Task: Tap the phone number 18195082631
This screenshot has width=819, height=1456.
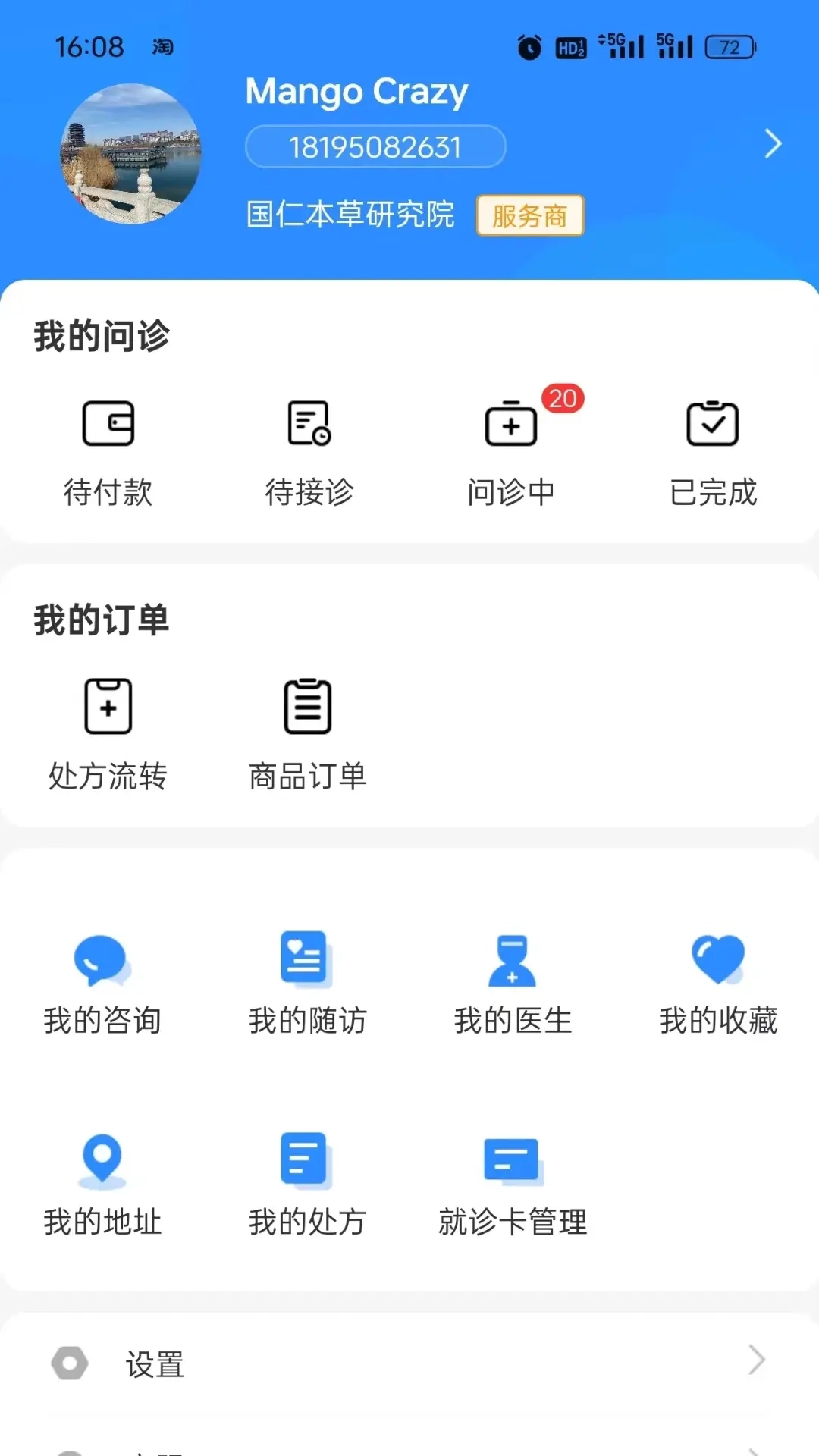Action: tap(375, 146)
